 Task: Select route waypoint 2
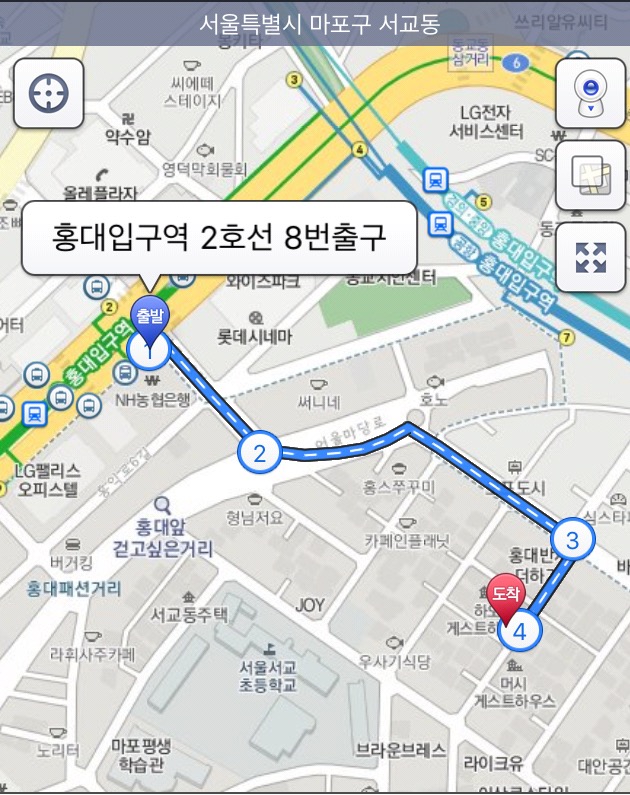coord(259,453)
